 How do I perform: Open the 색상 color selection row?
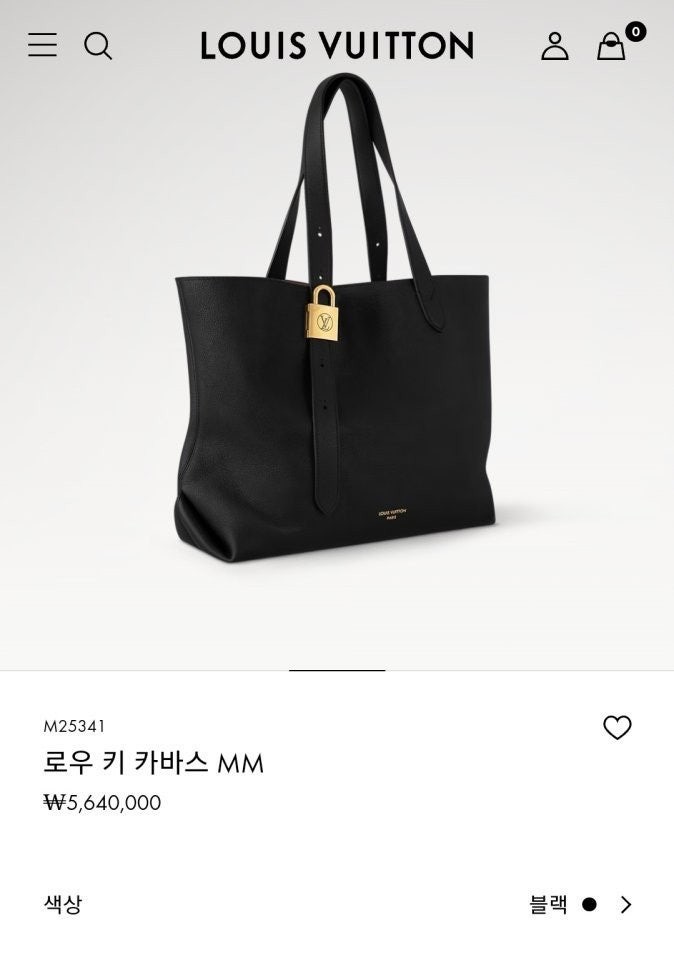[x=337, y=905]
